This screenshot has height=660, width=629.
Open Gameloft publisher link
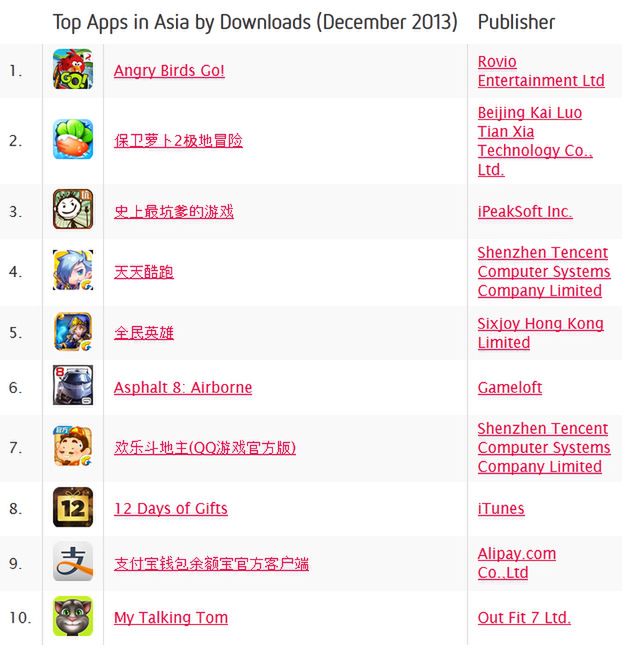[x=509, y=388]
